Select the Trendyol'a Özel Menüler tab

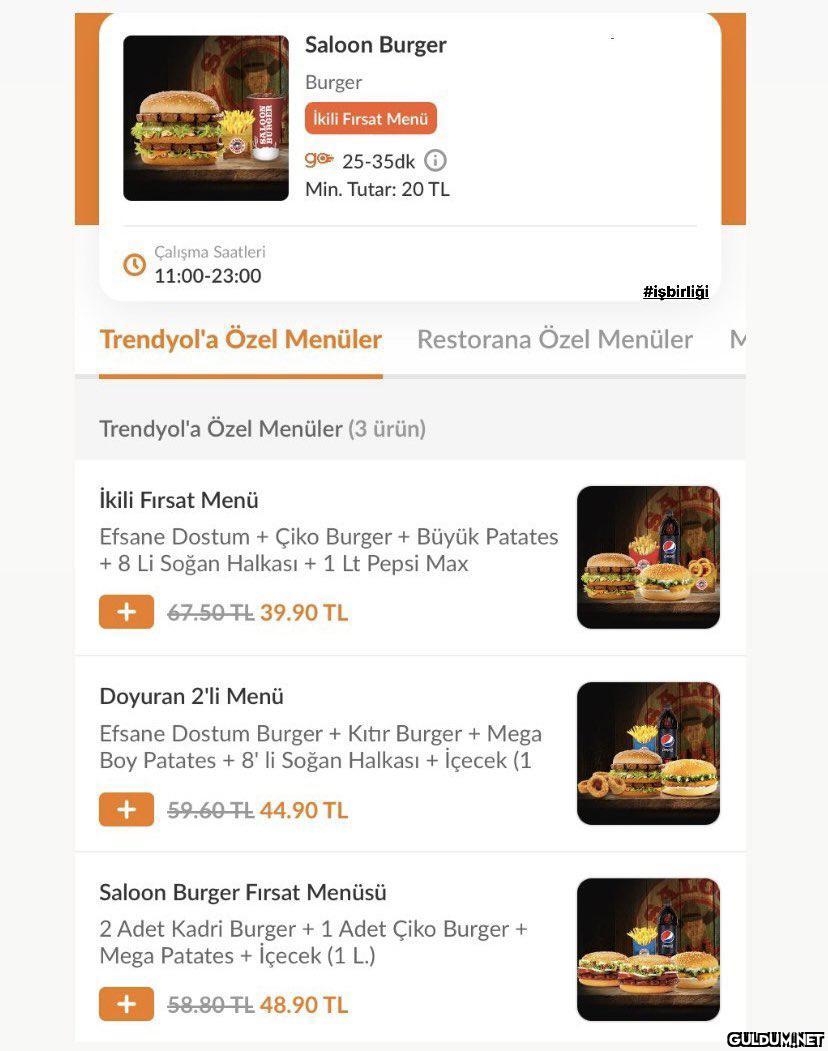click(240, 340)
